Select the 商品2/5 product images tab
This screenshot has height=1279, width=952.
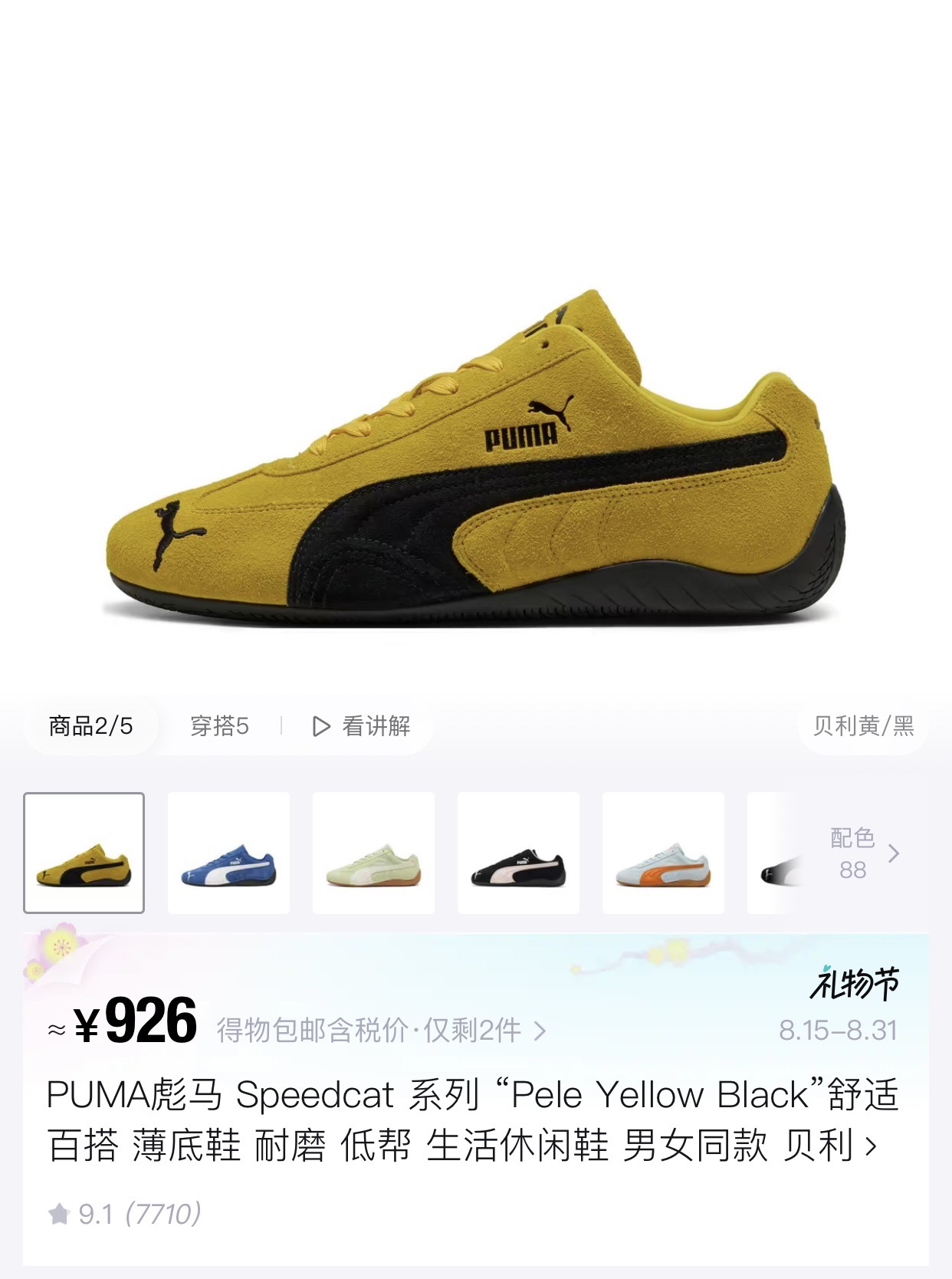tap(90, 725)
